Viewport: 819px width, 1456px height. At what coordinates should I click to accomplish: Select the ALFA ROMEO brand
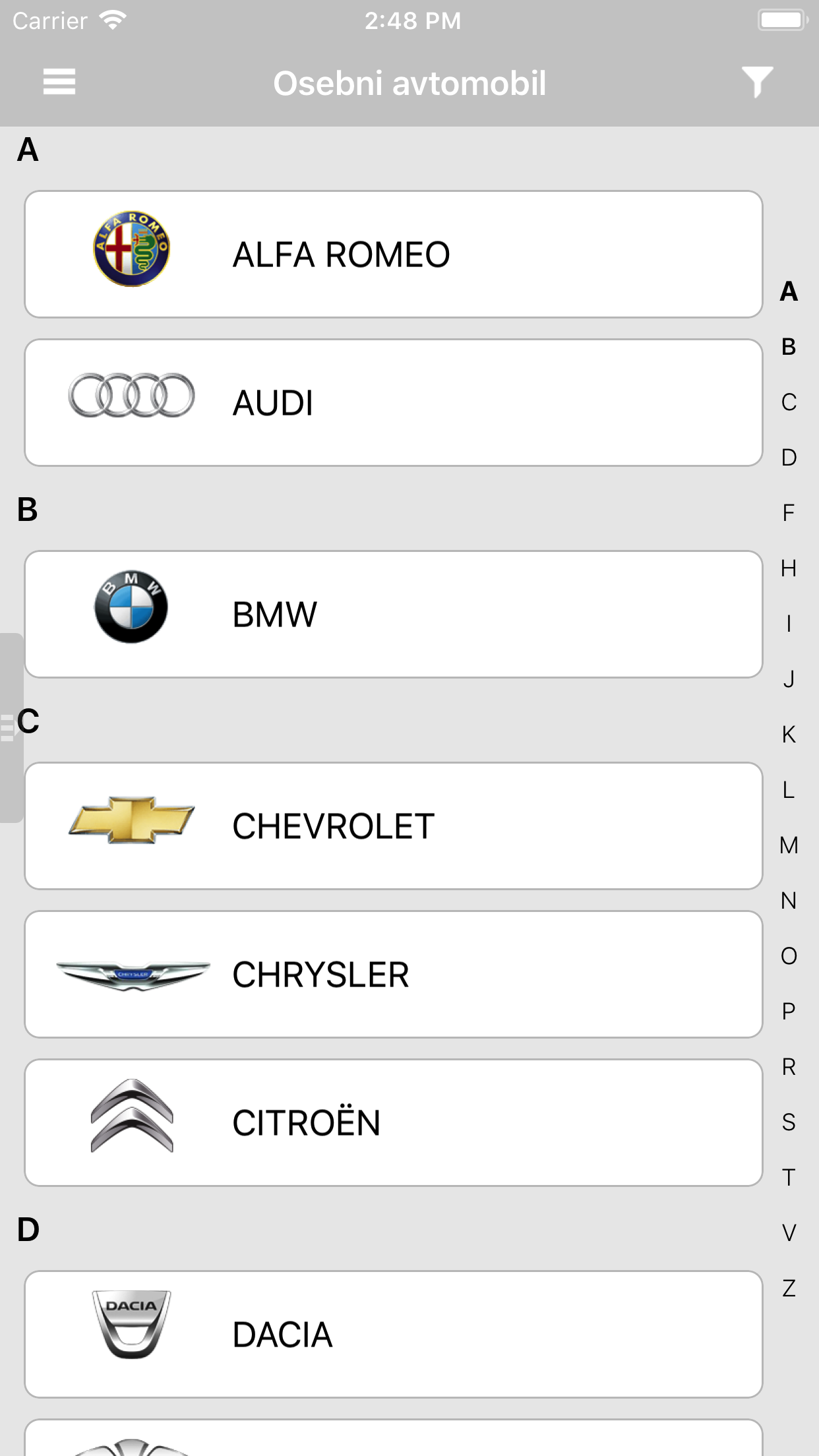[x=394, y=255]
